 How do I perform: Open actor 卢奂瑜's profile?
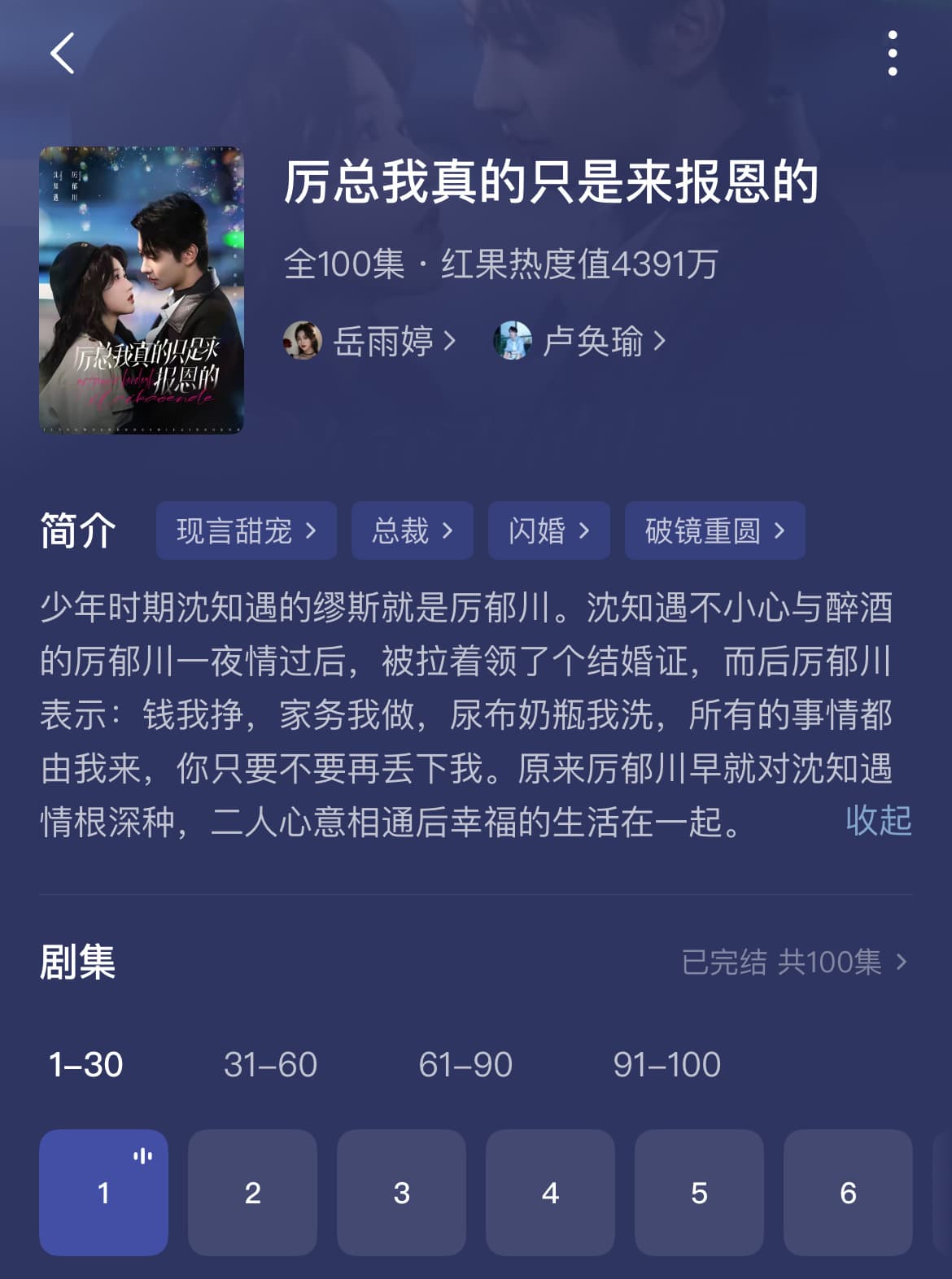click(580, 341)
